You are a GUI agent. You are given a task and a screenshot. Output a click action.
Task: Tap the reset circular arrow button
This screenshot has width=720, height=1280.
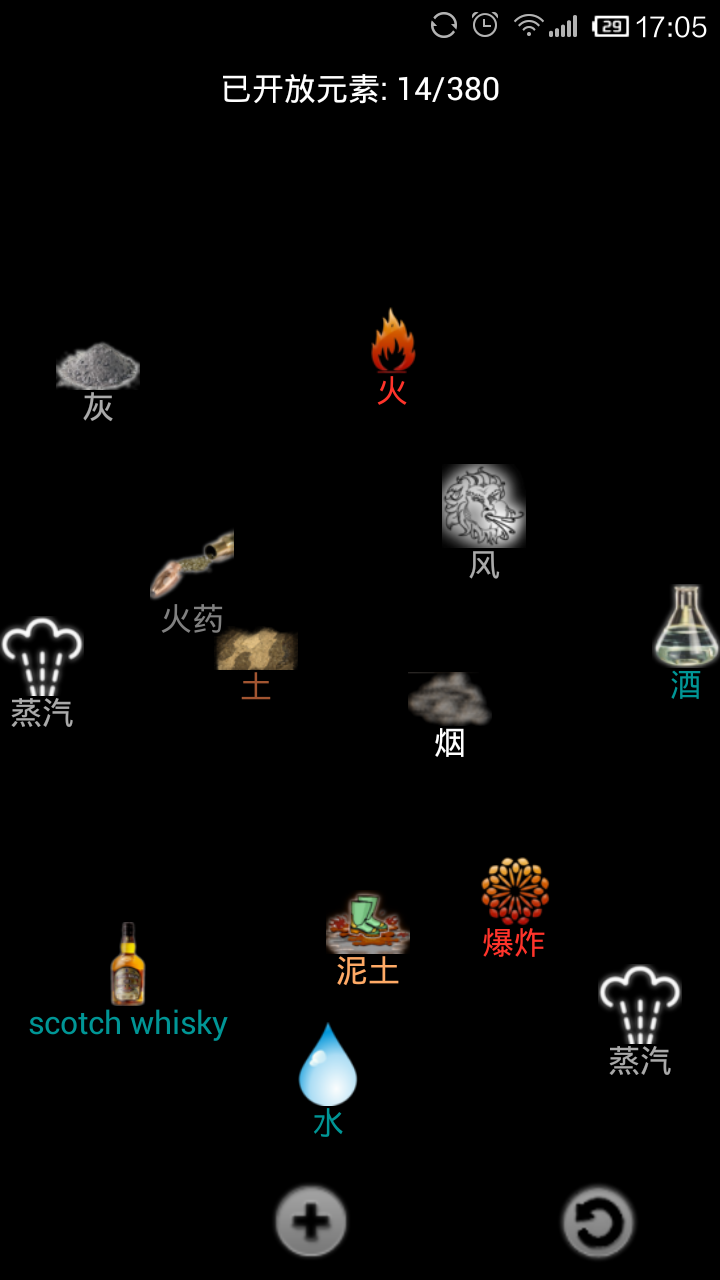(597, 1221)
